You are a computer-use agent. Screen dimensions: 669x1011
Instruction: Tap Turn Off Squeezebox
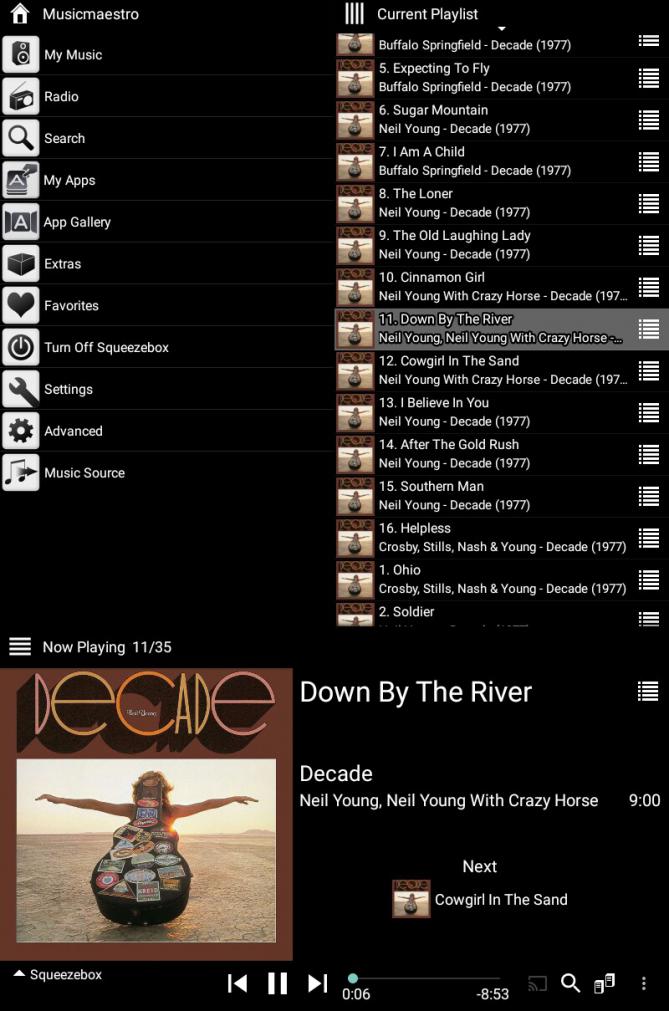106,348
